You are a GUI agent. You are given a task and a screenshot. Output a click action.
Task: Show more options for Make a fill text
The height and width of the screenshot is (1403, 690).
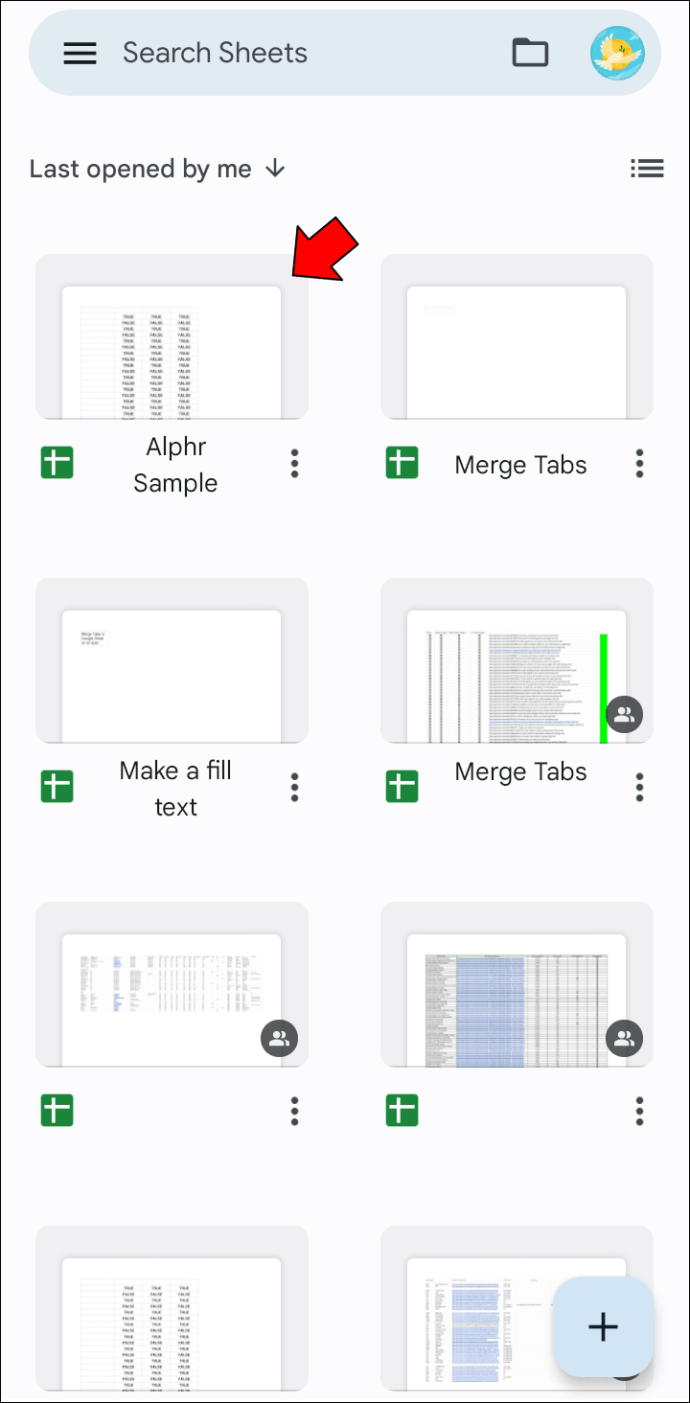[x=294, y=788]
